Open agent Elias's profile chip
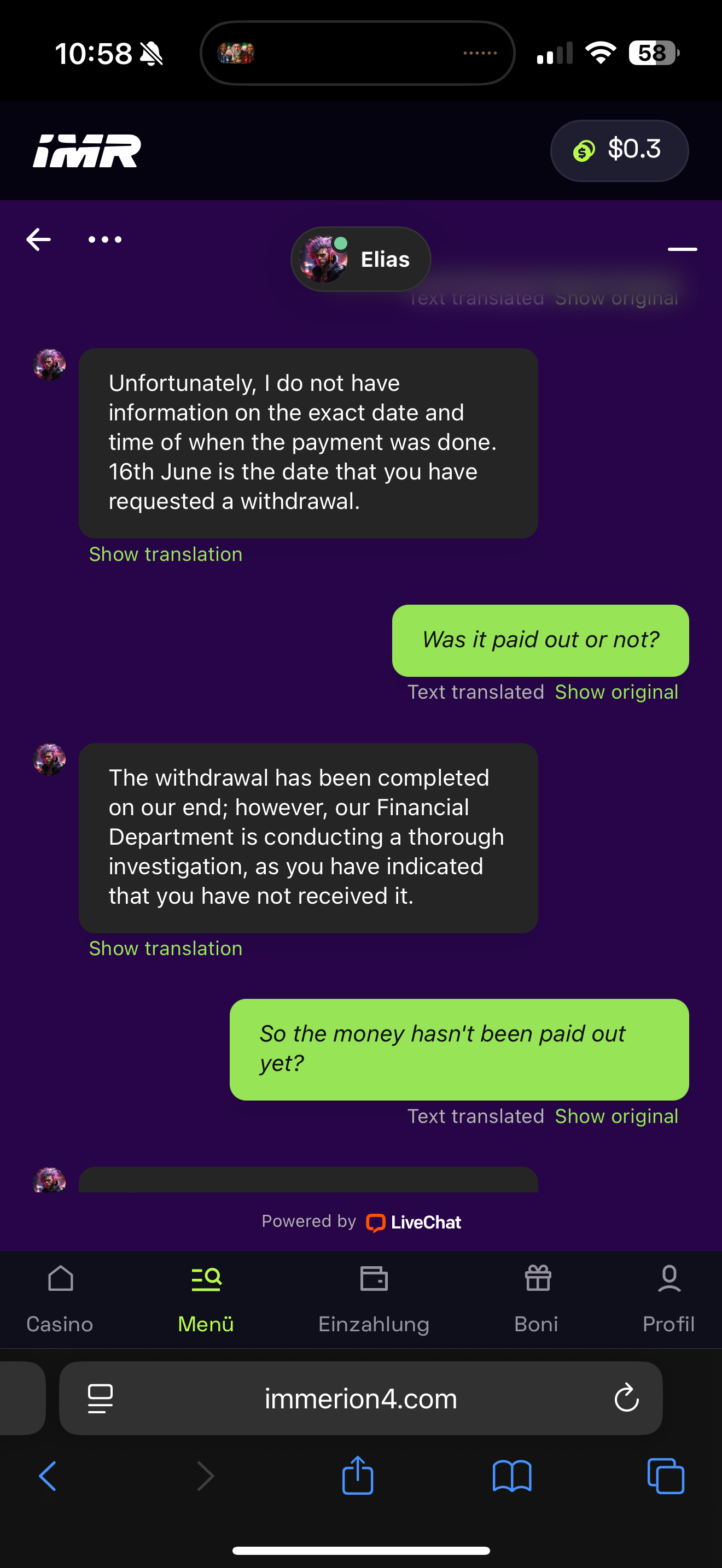This screenshot has height=1568, width=722. [x=360, y=259]
